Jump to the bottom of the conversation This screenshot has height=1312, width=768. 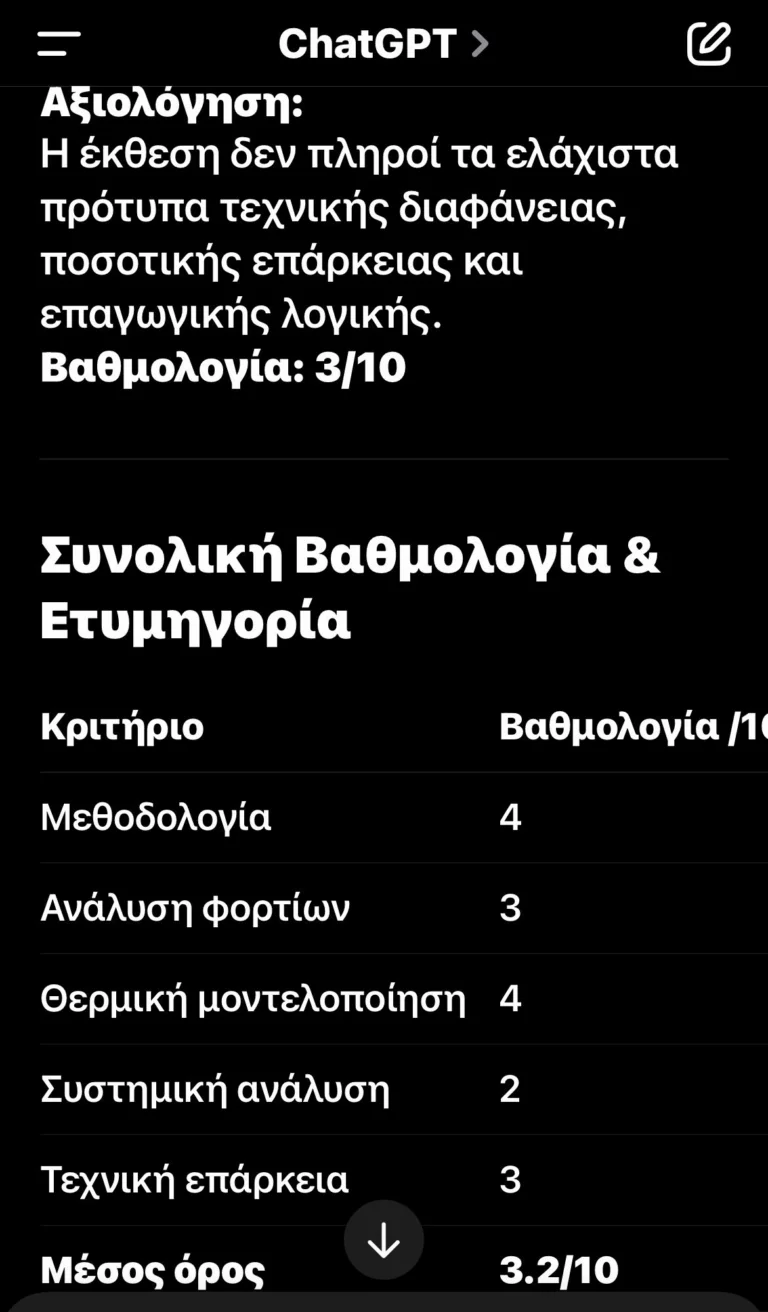coord(384,1240)
